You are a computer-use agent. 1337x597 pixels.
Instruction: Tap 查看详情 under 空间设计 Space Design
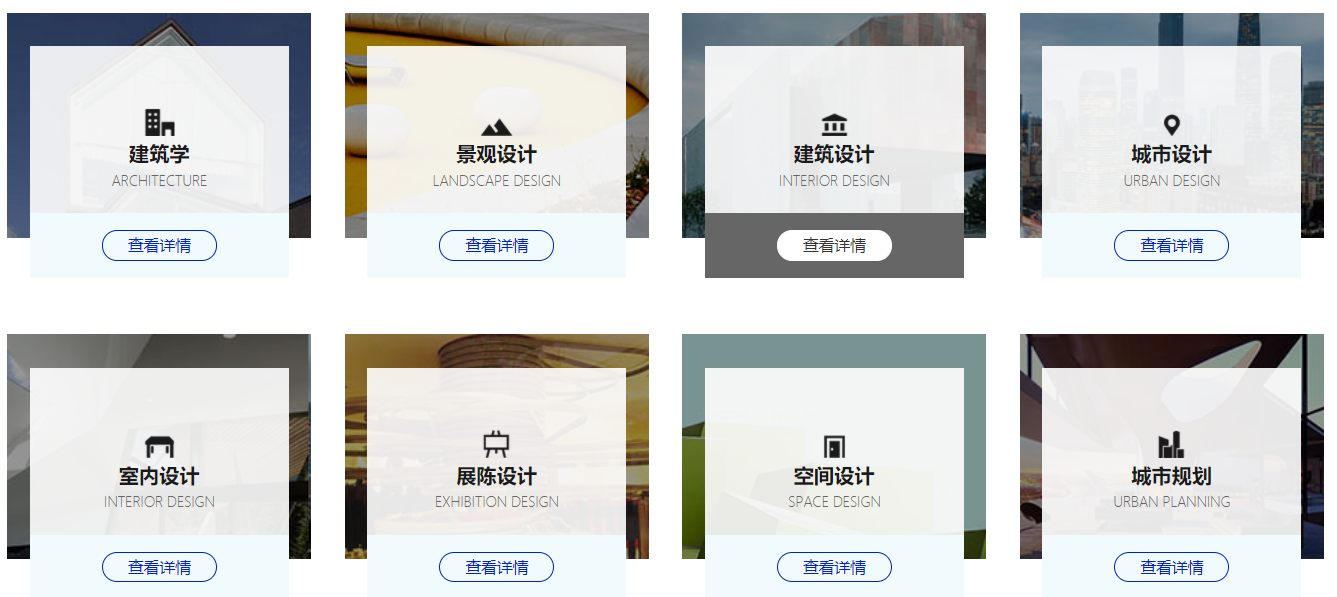coord(834,567)
